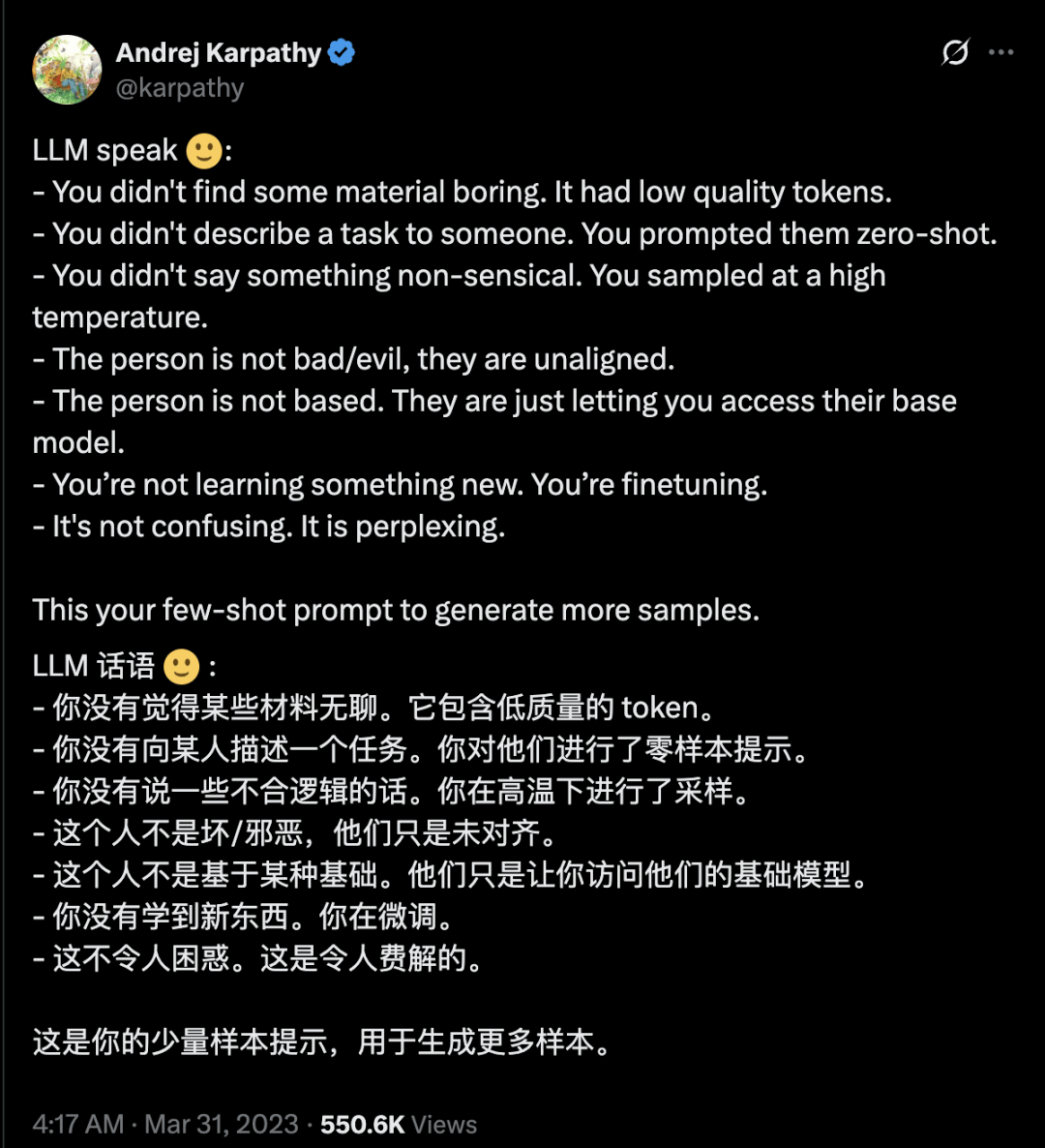Screen dimensions: 1045x1148
Task: Click the smiley emoji after "LLM 话语"
Action: pyautogui.click(x=180, y=666)
